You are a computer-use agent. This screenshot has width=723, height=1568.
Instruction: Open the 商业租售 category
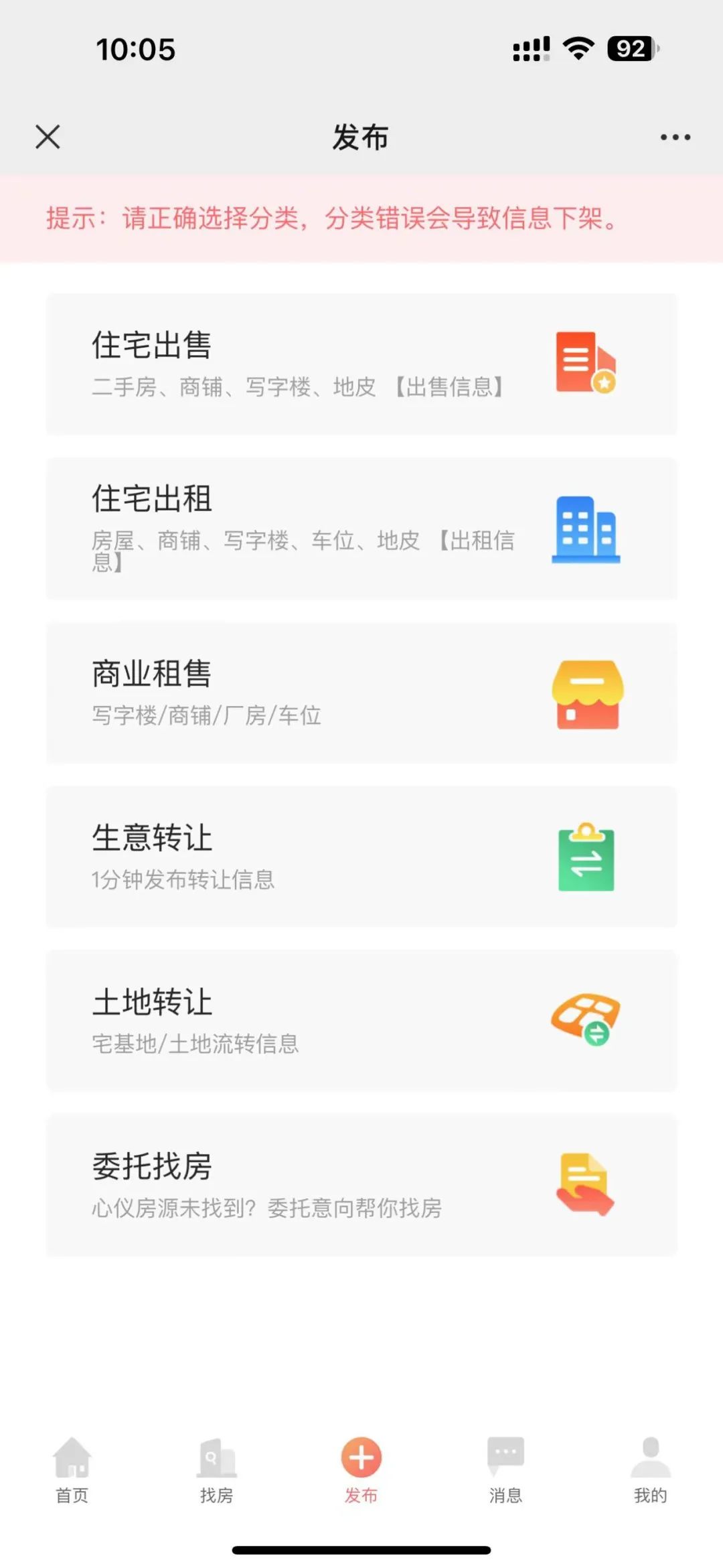[361, 693]
